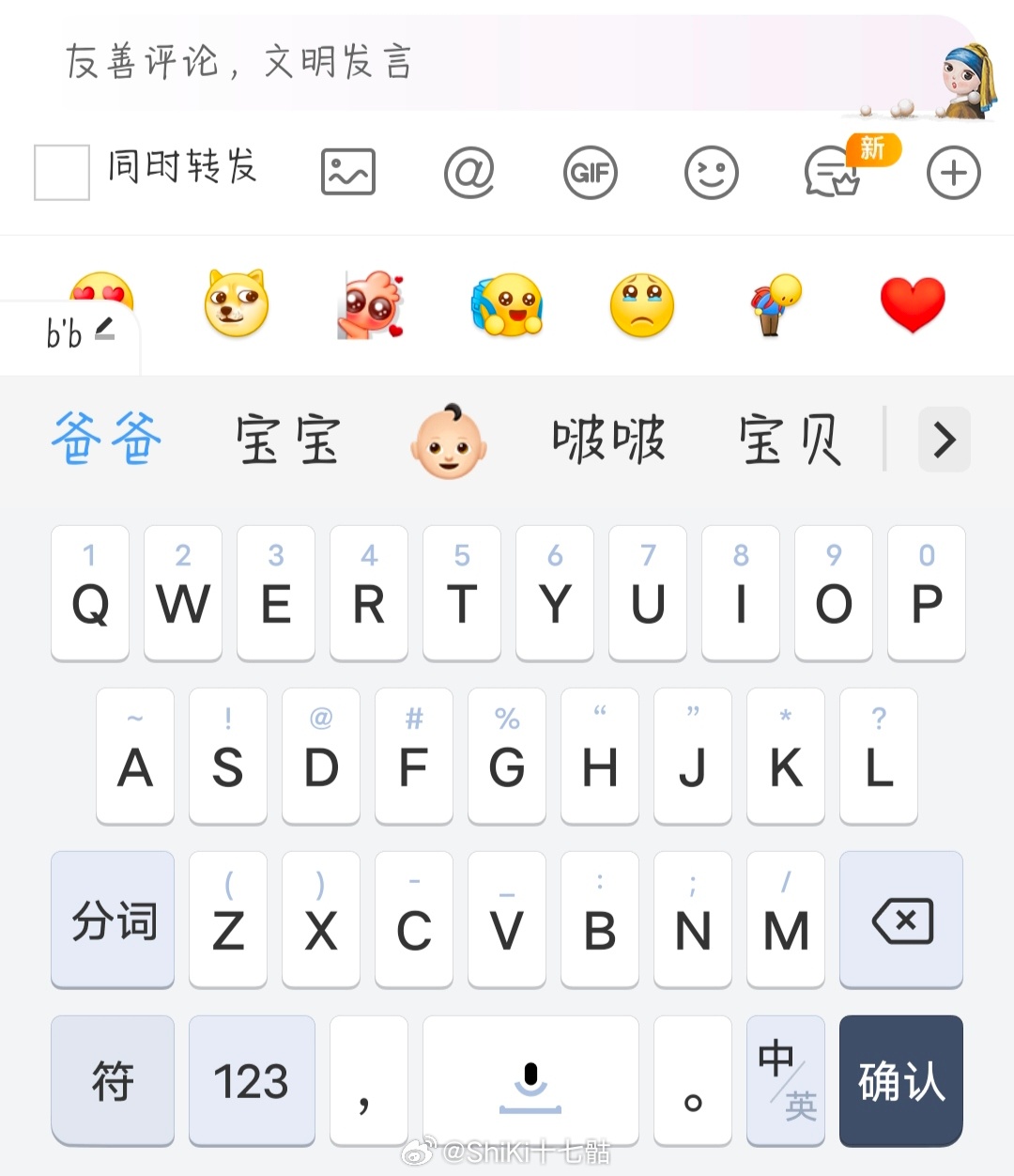The image size is (1014, 1176).
Task: Choose the baby emoji candidate
Action: 449,441
